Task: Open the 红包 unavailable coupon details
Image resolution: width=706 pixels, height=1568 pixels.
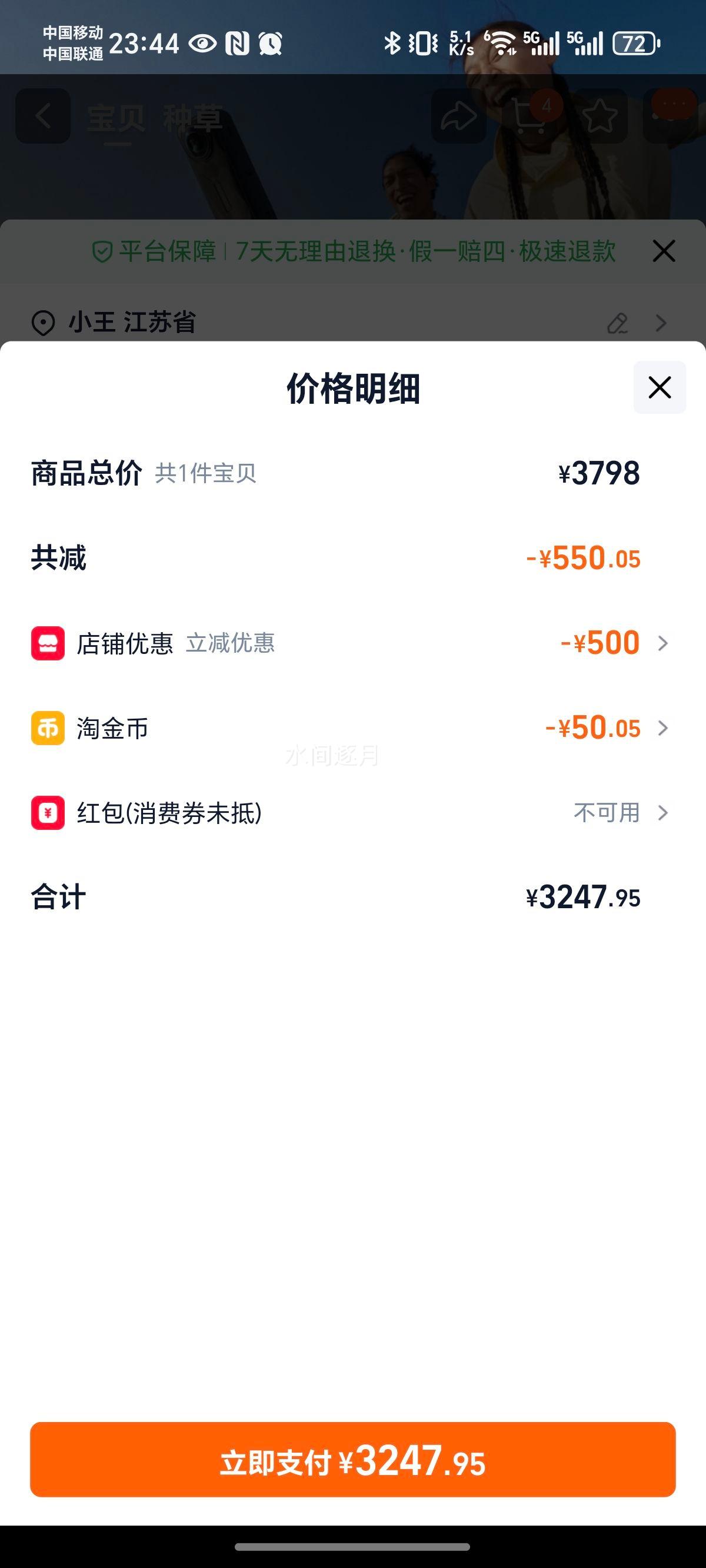Action: tap(664, 813)
